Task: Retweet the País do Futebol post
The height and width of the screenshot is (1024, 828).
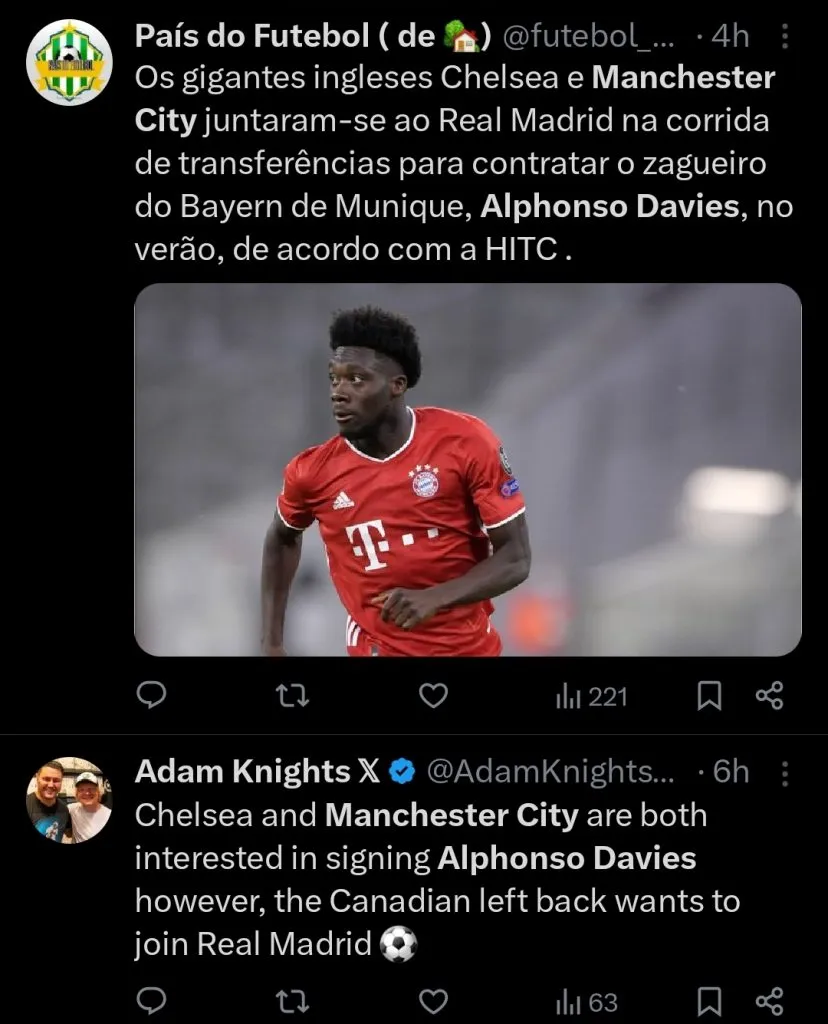Action: point(293,697)
